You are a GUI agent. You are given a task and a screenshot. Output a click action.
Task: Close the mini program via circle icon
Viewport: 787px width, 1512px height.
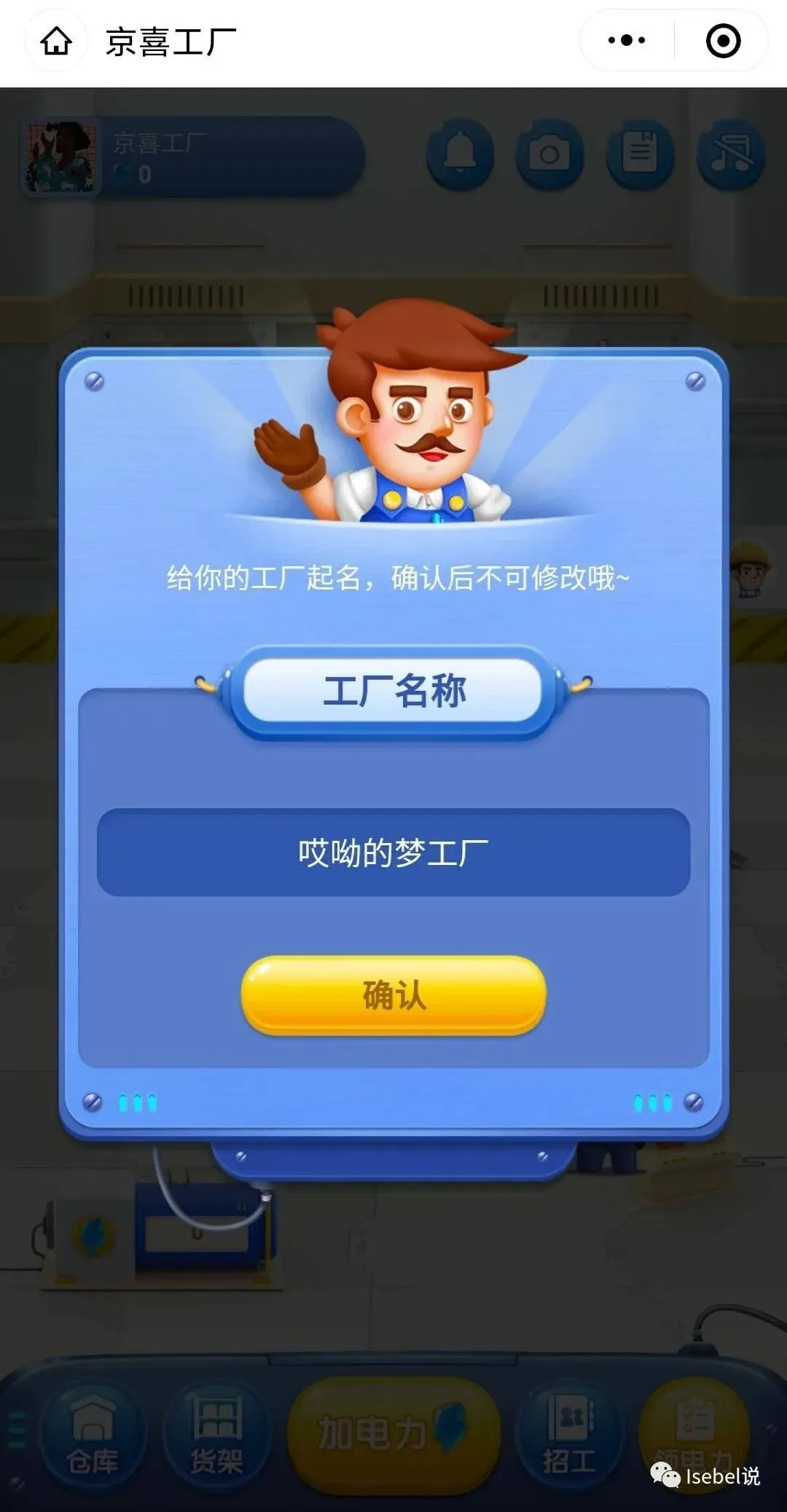[x=723, y=41]
